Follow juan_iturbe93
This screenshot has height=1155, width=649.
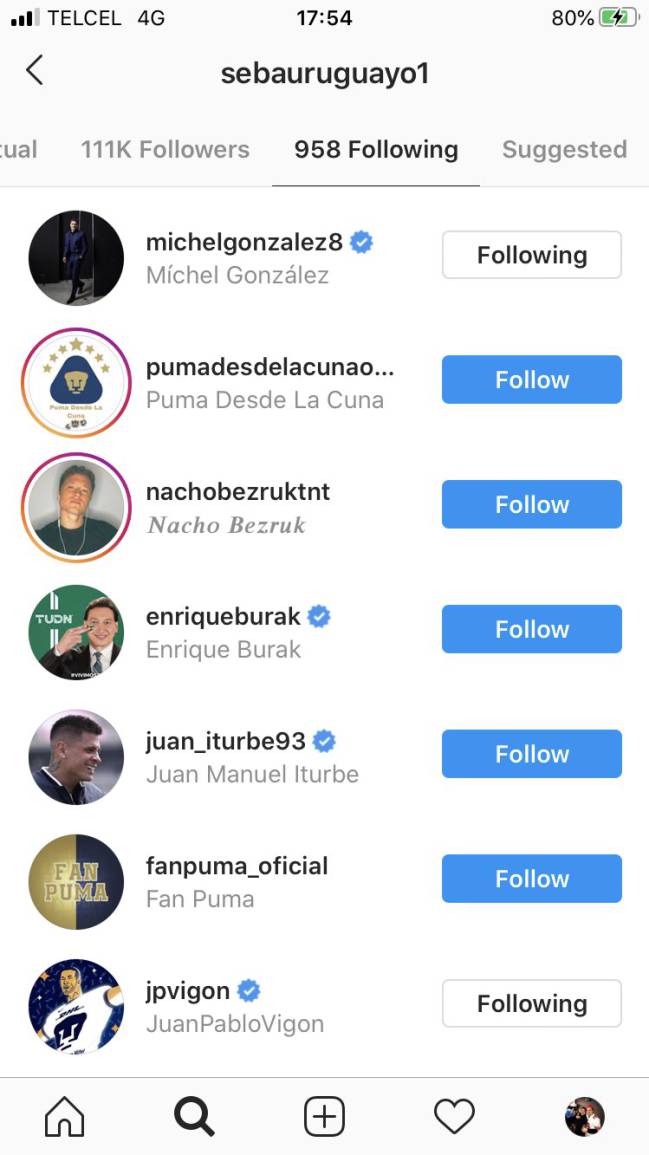click(531, 754)
